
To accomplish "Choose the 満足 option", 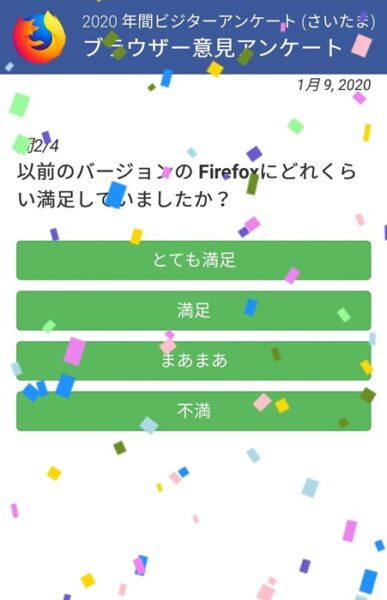I will coord(193,310).
